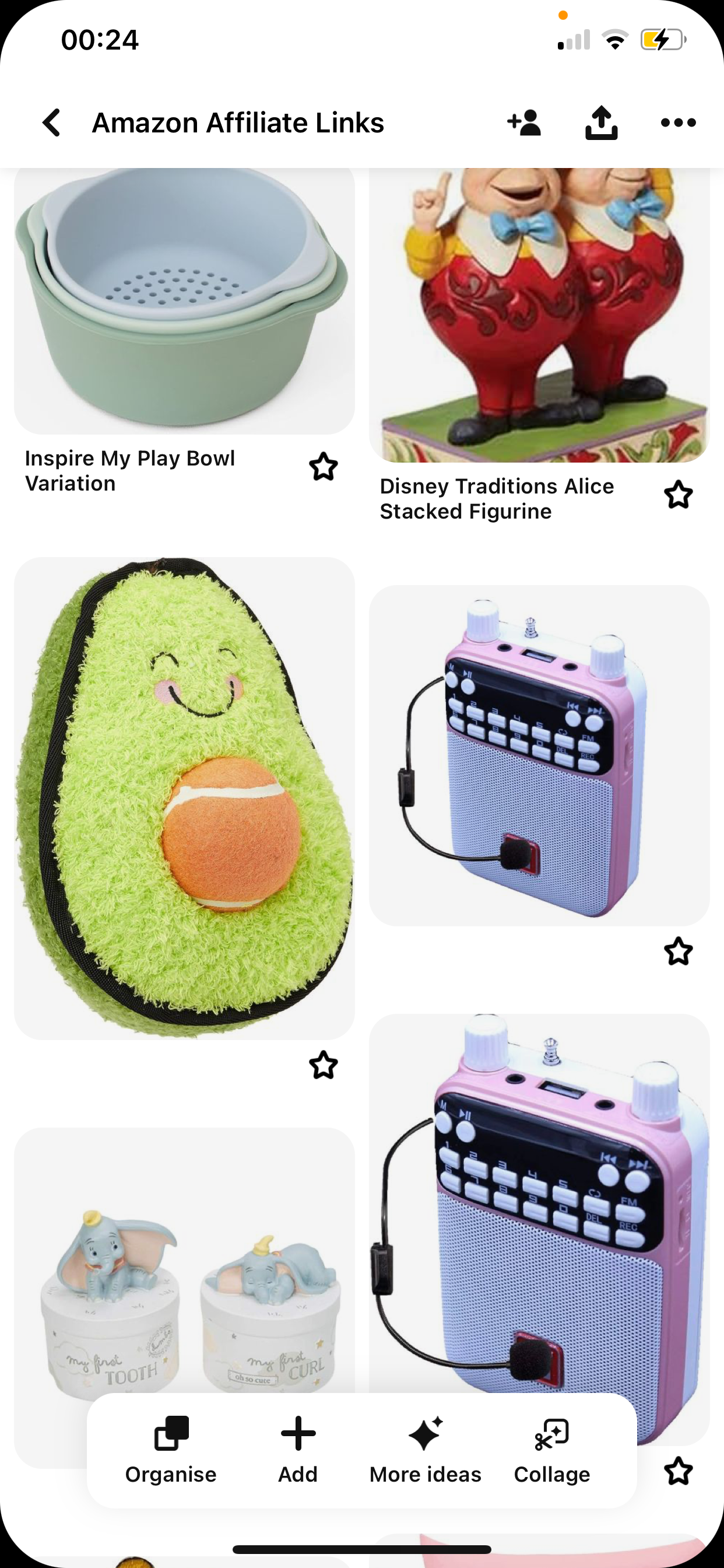Favourite the avocado plush toy pin
The image size is (724, 1568).
(323, 1065)
